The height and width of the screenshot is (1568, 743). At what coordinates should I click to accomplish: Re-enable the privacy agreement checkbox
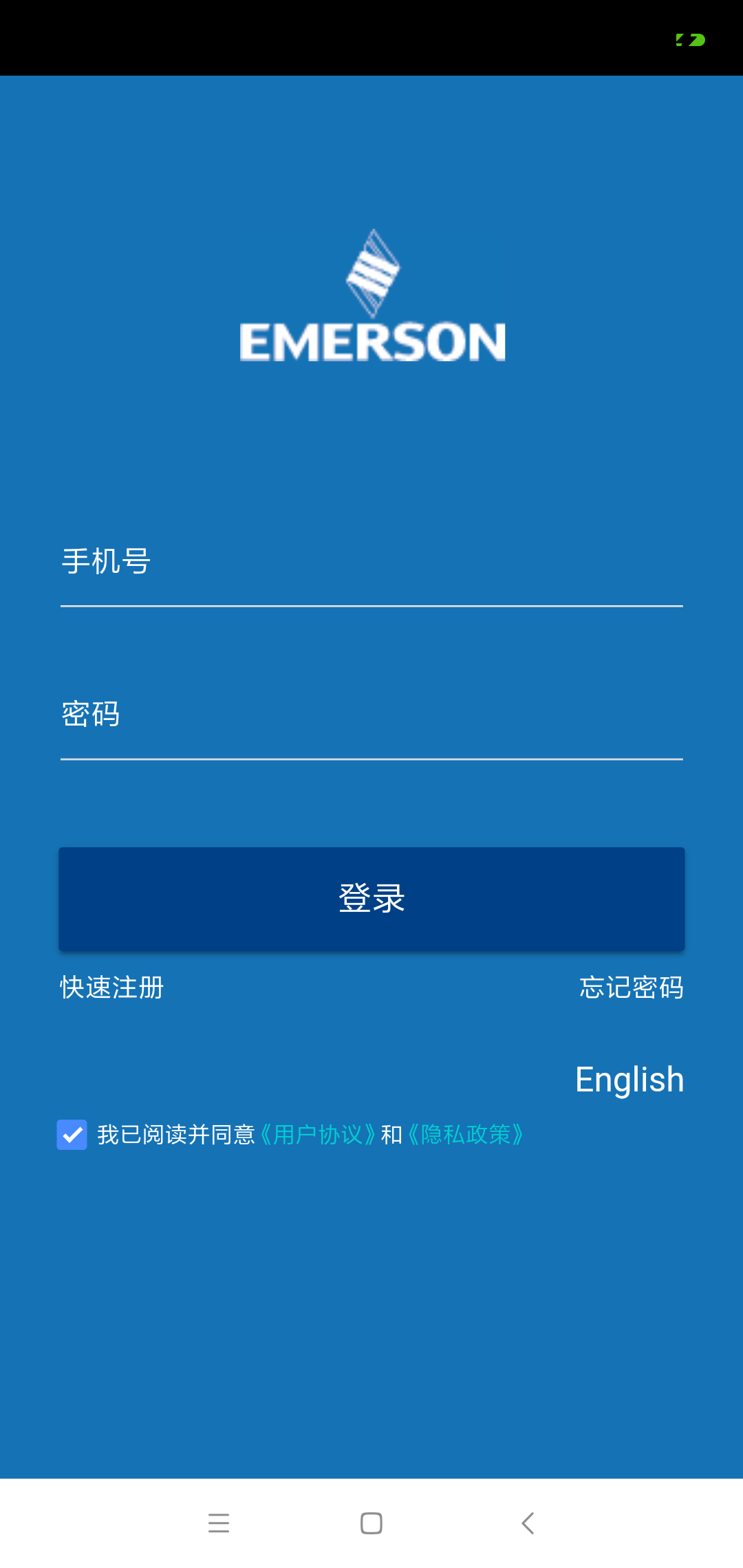(x=72, y=1135)
